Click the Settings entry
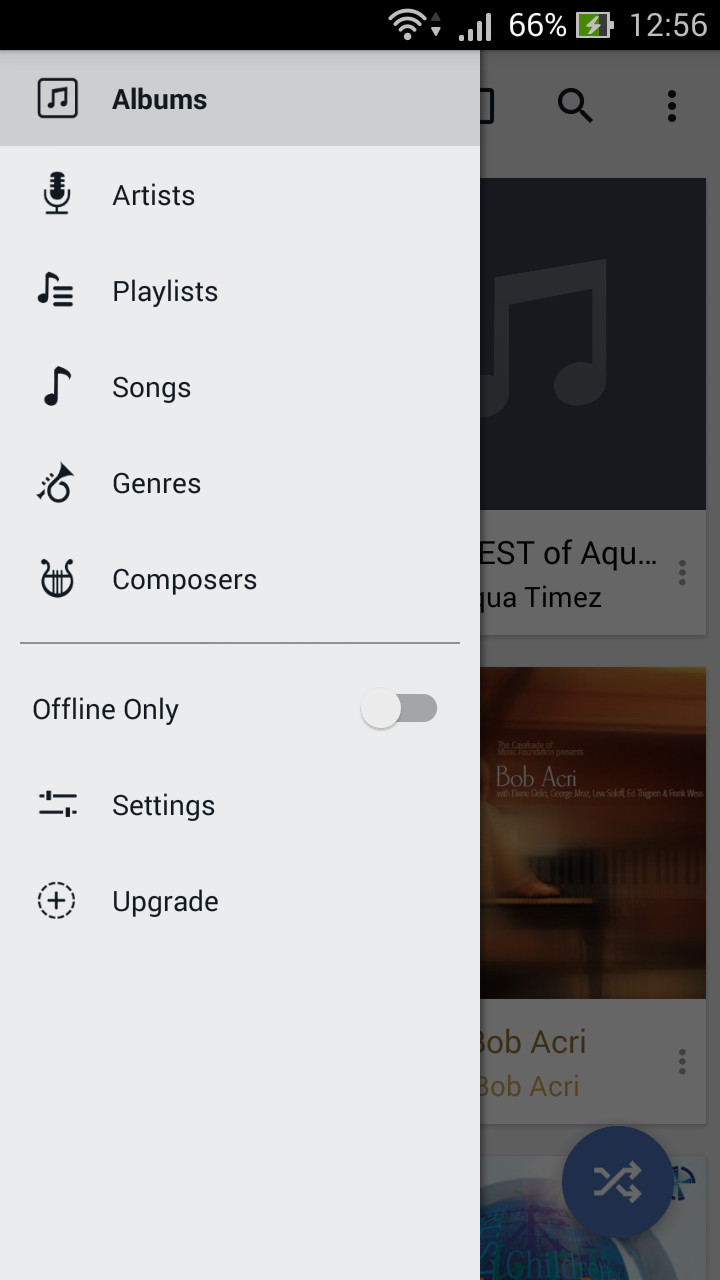The height and width of the screenshot is (1280, 720). pyautogui.click(x=163, y=805)
